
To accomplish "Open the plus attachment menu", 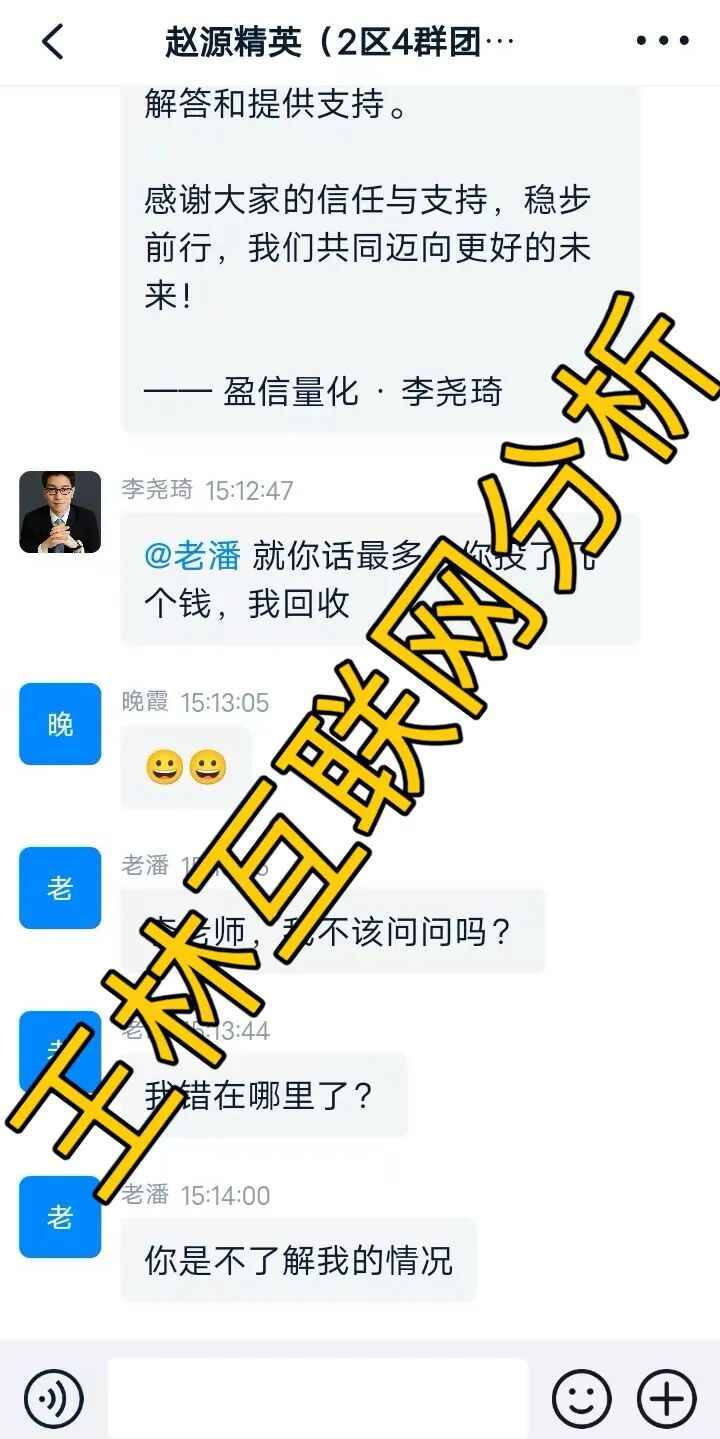I will (x=666, y=1397).
